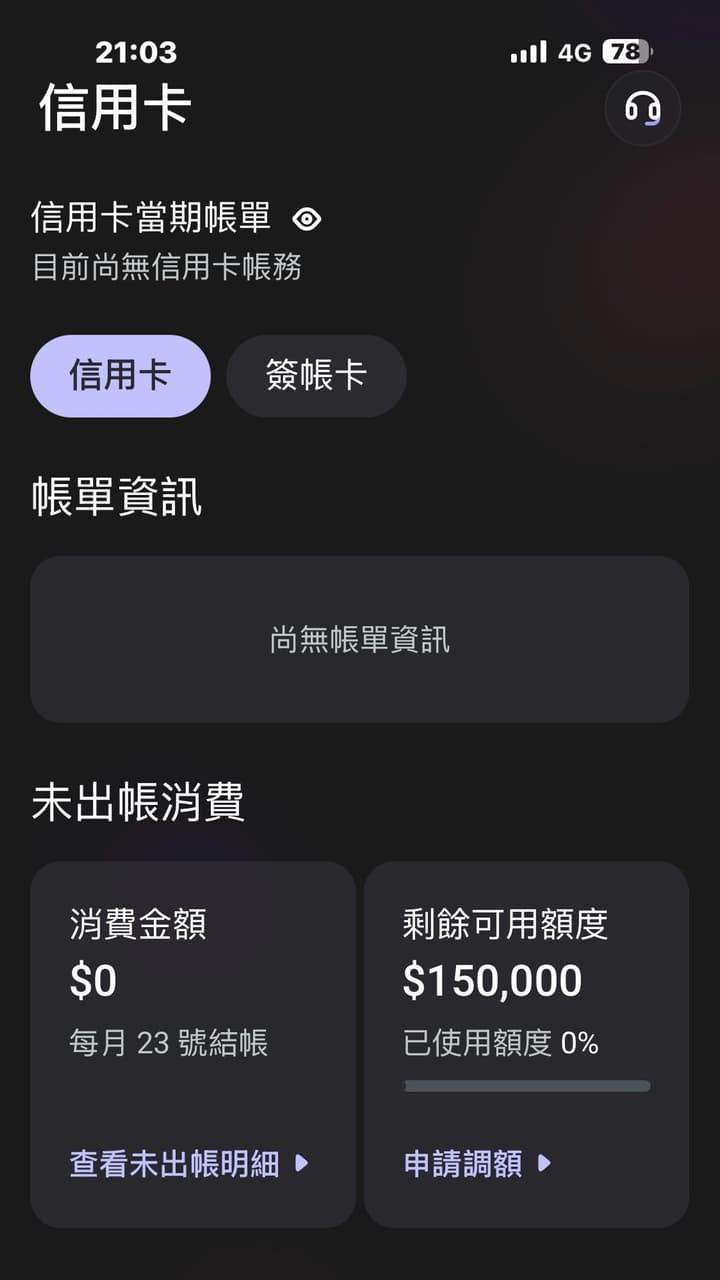The height and width of the screenshot is (1280, 720).
Task: Open customer service headset icon
Action: (643, 108)
